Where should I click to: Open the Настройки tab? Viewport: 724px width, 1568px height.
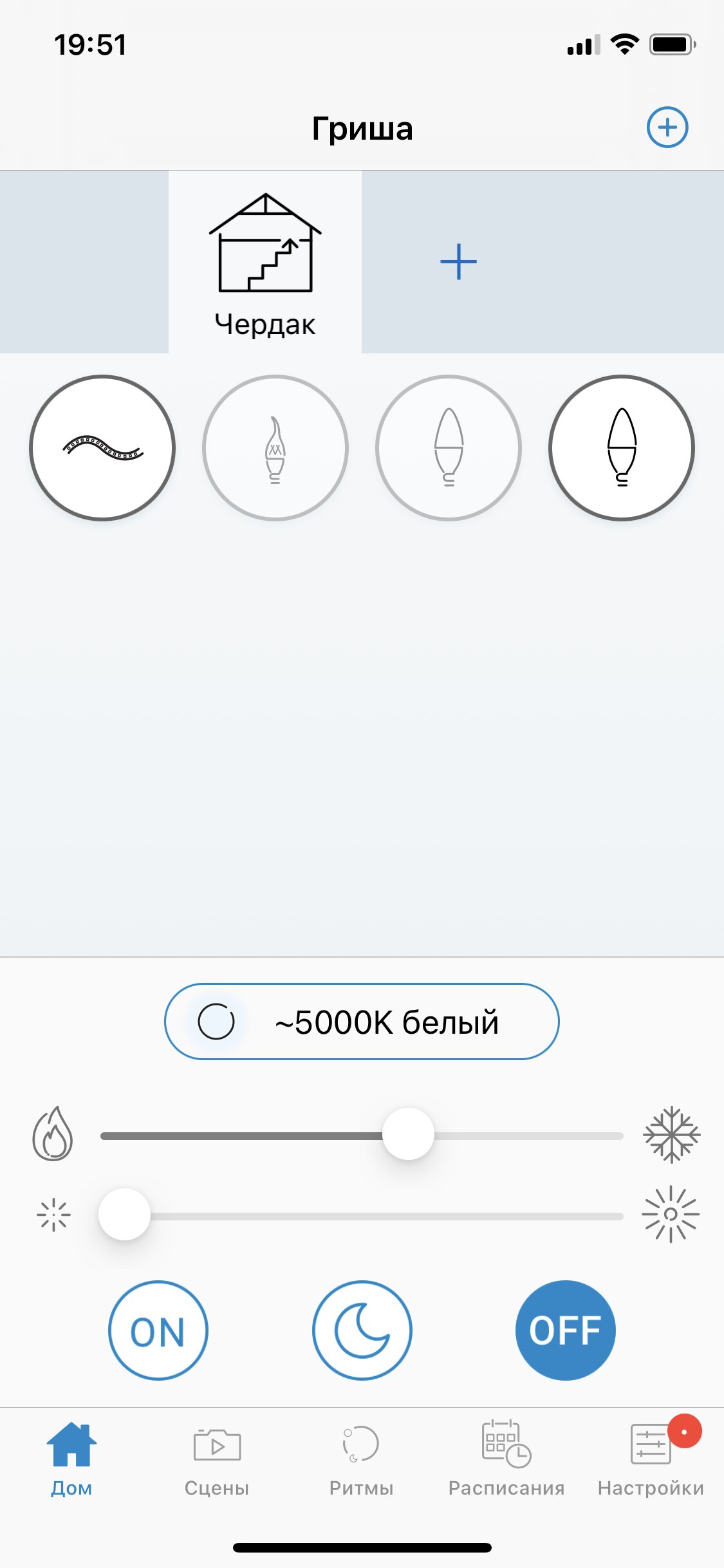coord(651,1459)
